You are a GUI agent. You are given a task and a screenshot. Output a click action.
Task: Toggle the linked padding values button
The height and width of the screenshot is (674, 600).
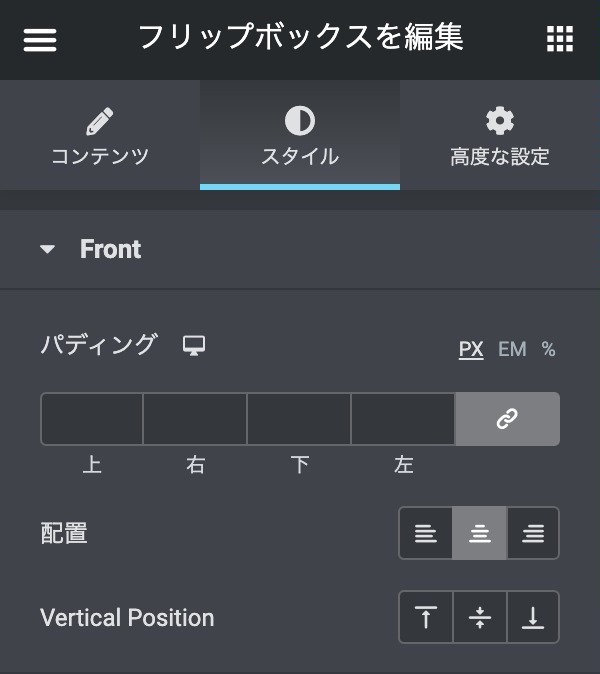[x=507, y=419]
